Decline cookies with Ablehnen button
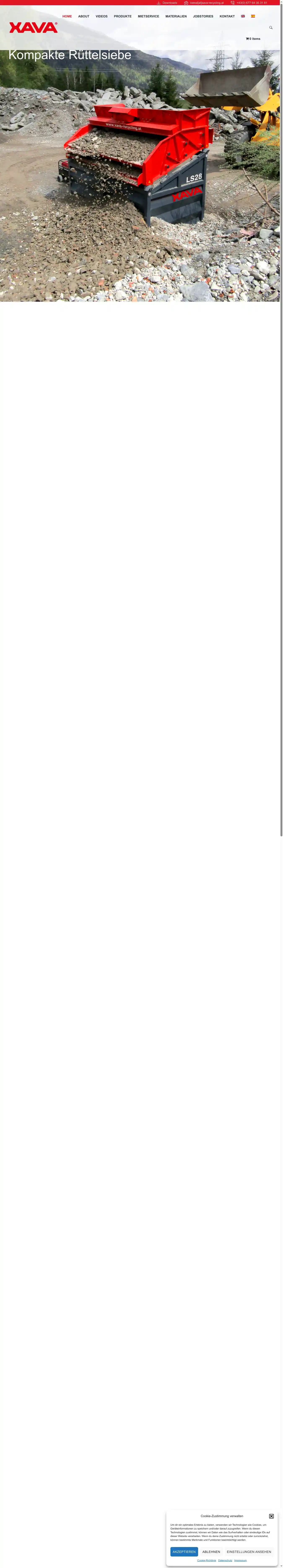283x1568 pixels. pyautogui.click(x=211, y=1552)
